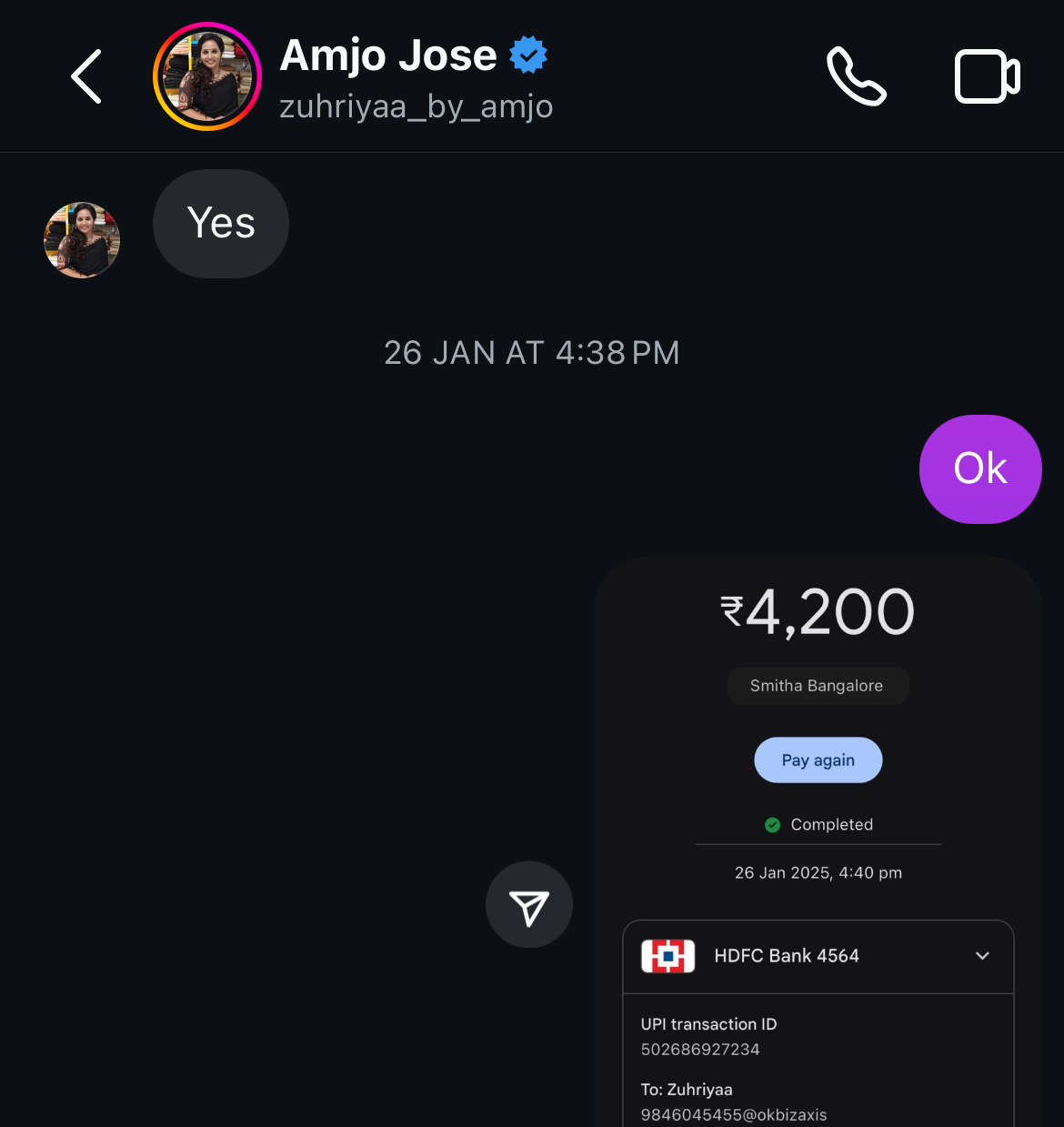Go back to the messages list
The image size is (1064, 1127).
click(x=86, y=76)
